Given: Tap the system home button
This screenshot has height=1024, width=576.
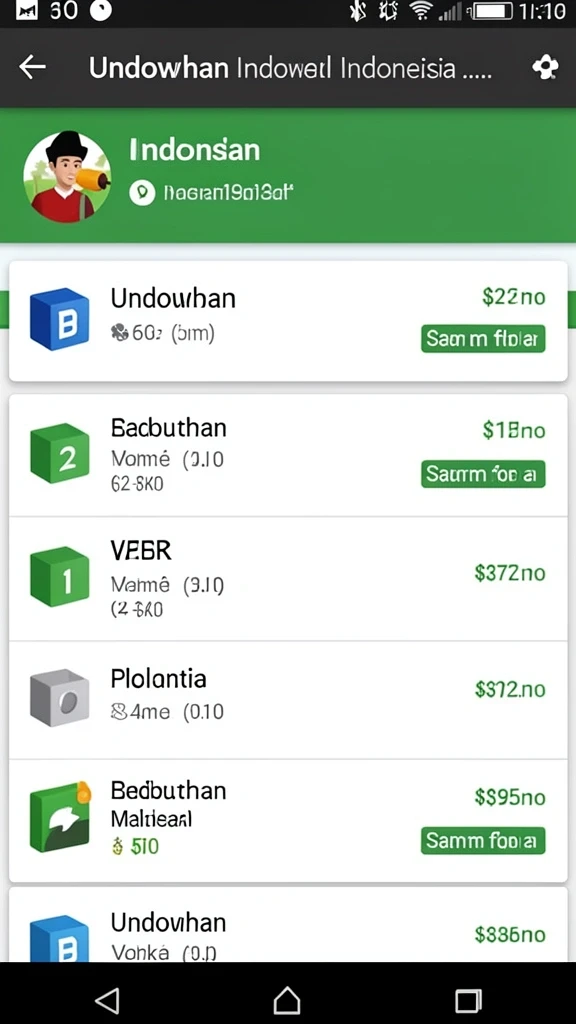Looking at the screenshot, I should [287, 1000].
